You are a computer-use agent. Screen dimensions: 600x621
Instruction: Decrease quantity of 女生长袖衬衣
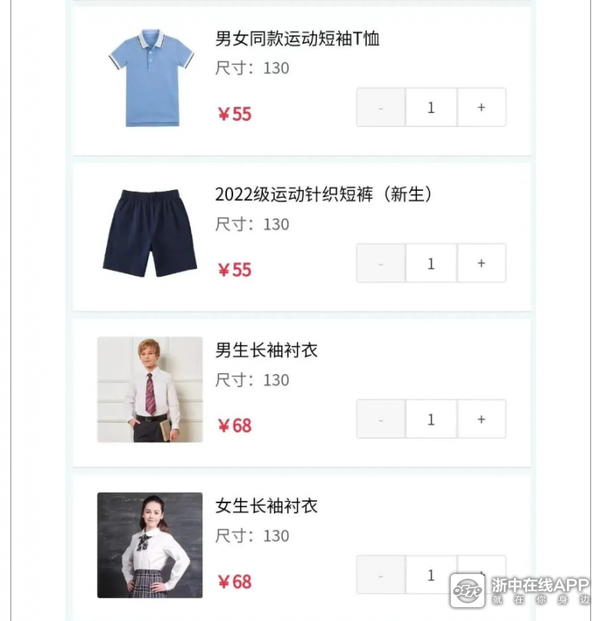click(381, 575)
